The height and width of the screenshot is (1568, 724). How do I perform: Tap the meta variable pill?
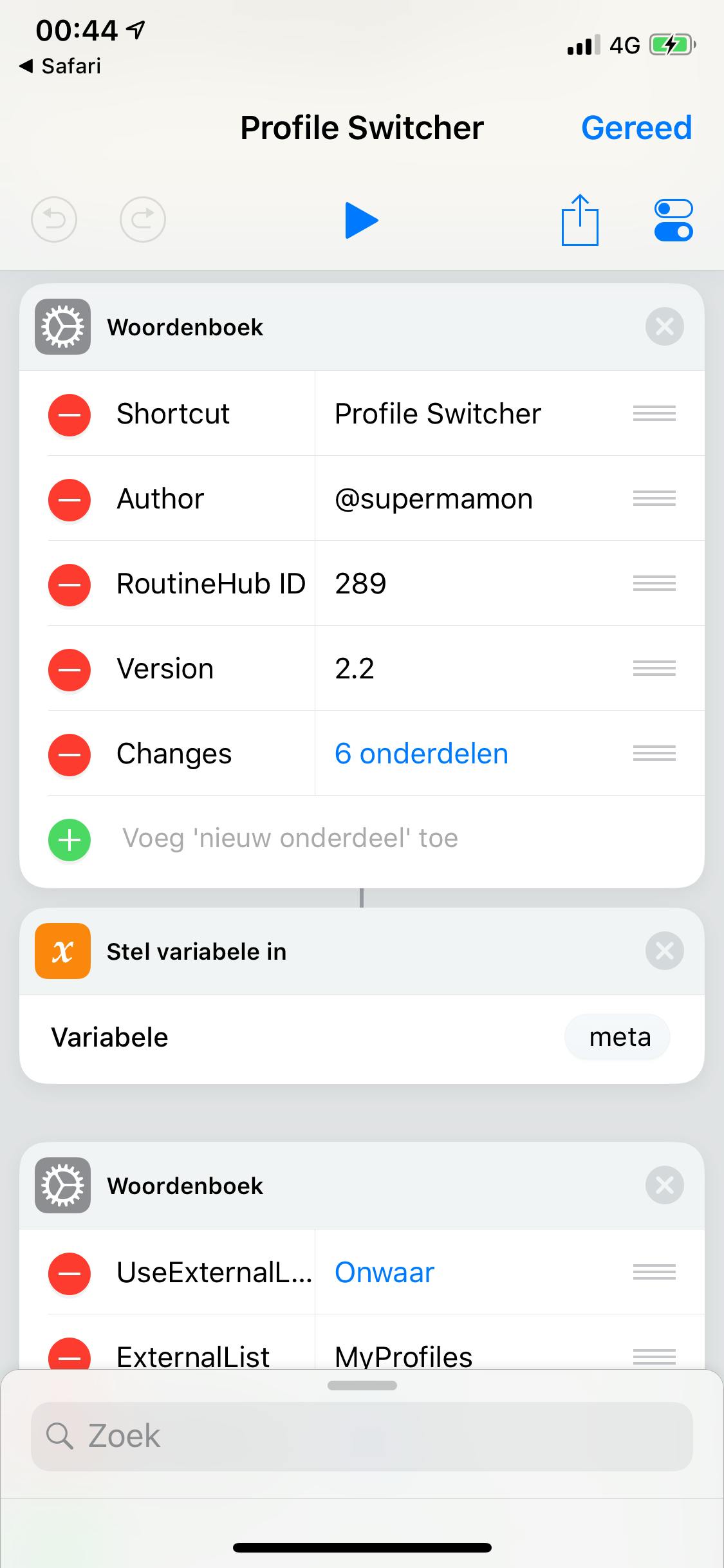(x=617, y=1037)
